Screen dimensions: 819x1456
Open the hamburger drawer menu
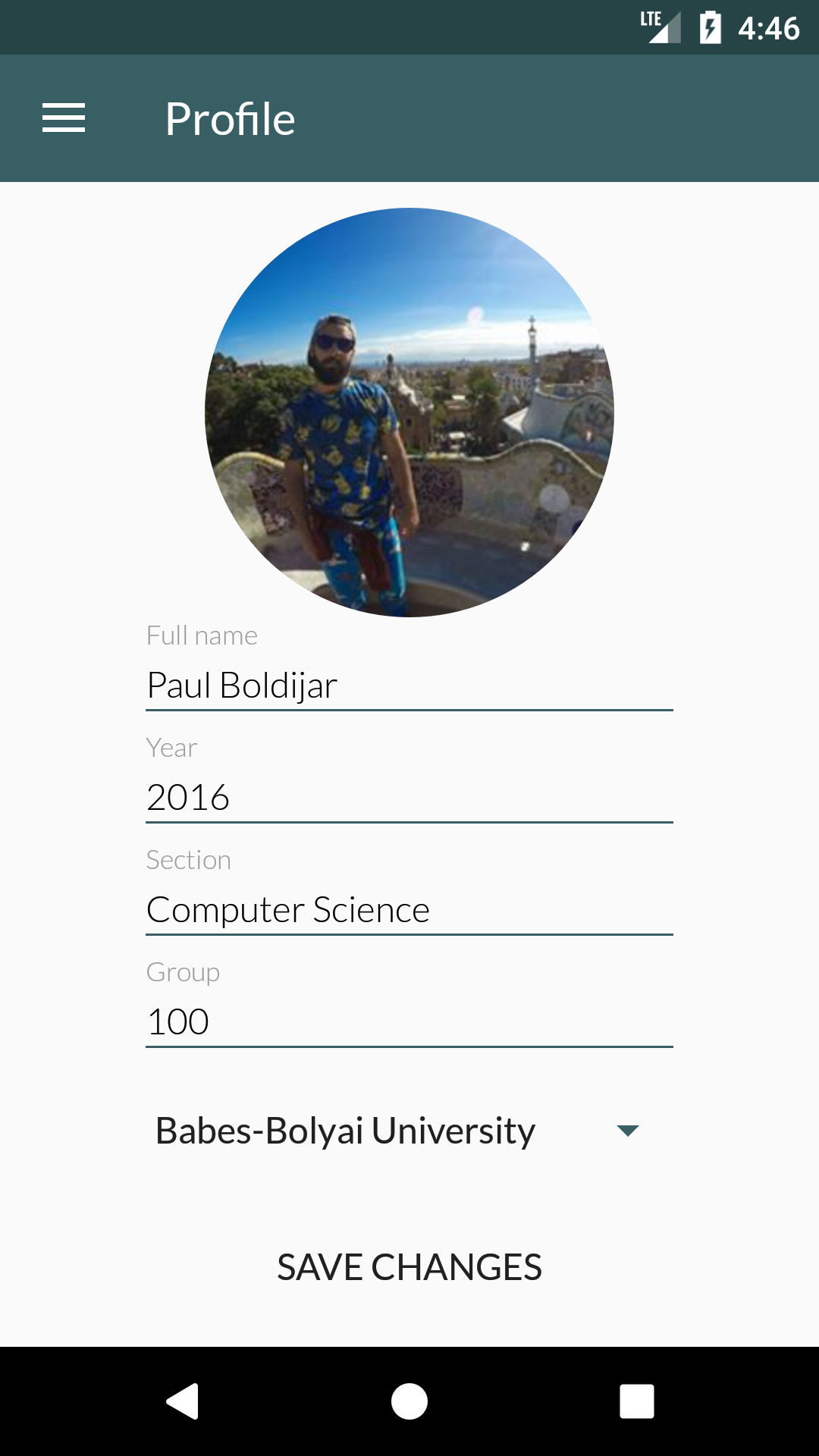click(x=64, y=118)
